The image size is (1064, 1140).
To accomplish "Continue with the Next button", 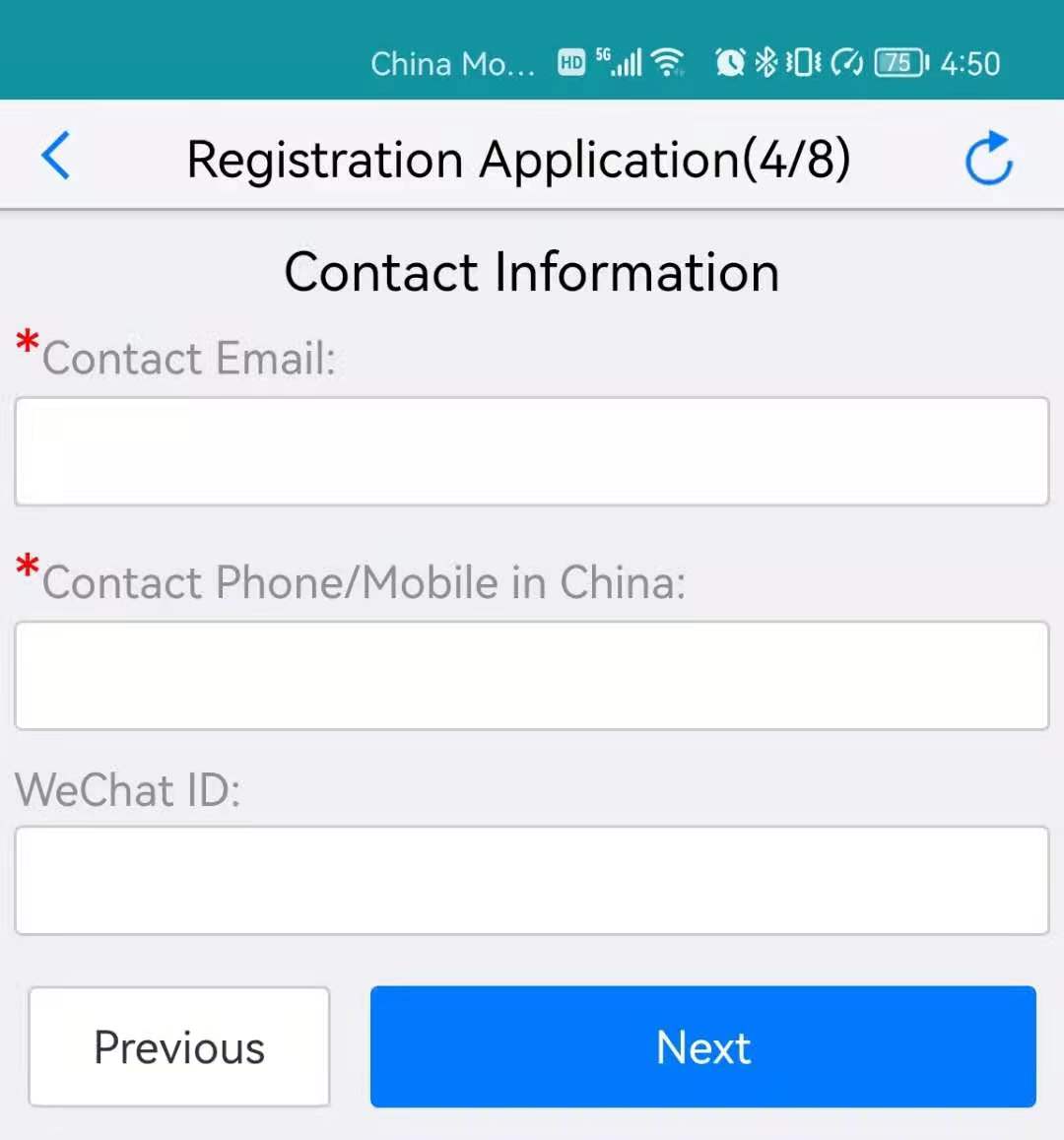I will (702, 1046).
